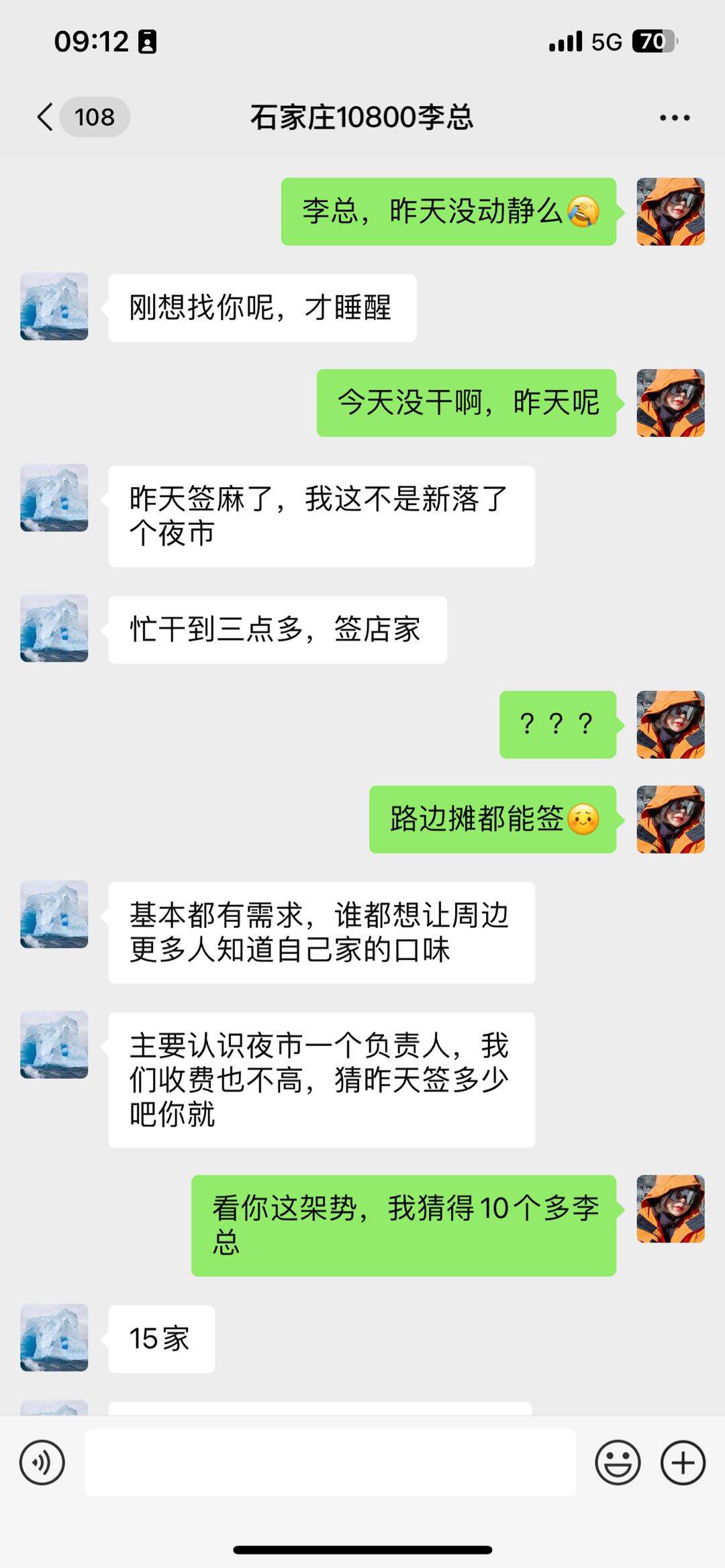Open the three-dot chat info menu
725x1568 pixels.
click(x=674, y=117)
